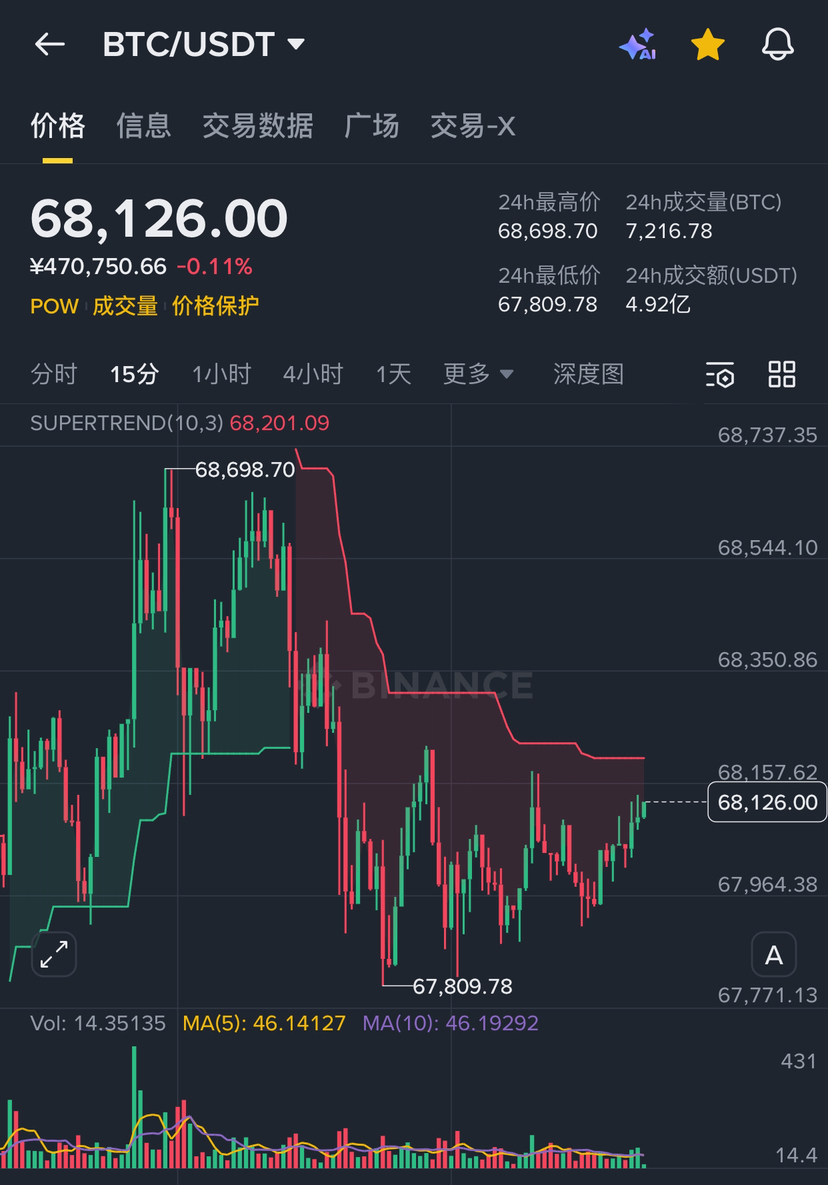Open the chart indicator settings icon
The height and width of the screenshot is (1185, 828).
tap(720, 375)
